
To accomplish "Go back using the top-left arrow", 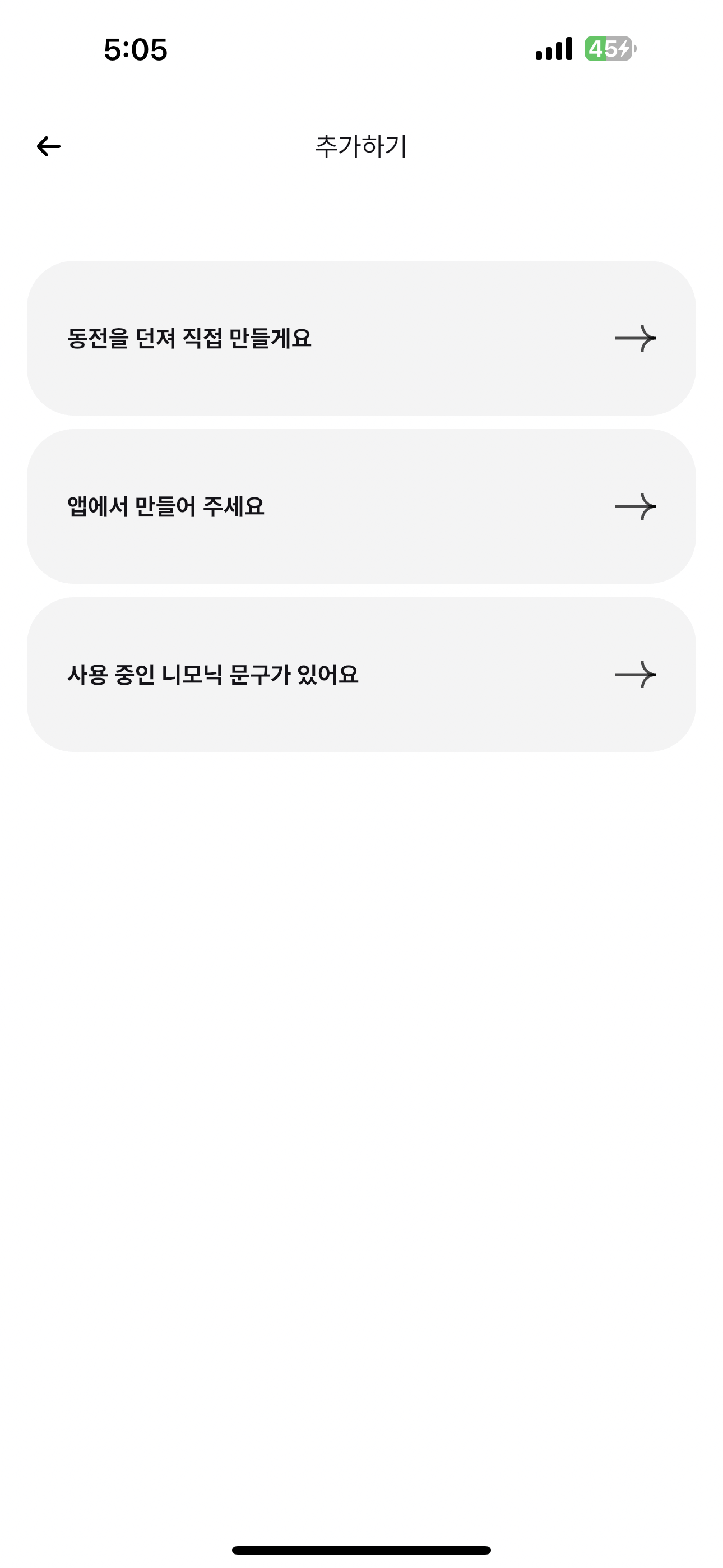I will coord(49,146).
